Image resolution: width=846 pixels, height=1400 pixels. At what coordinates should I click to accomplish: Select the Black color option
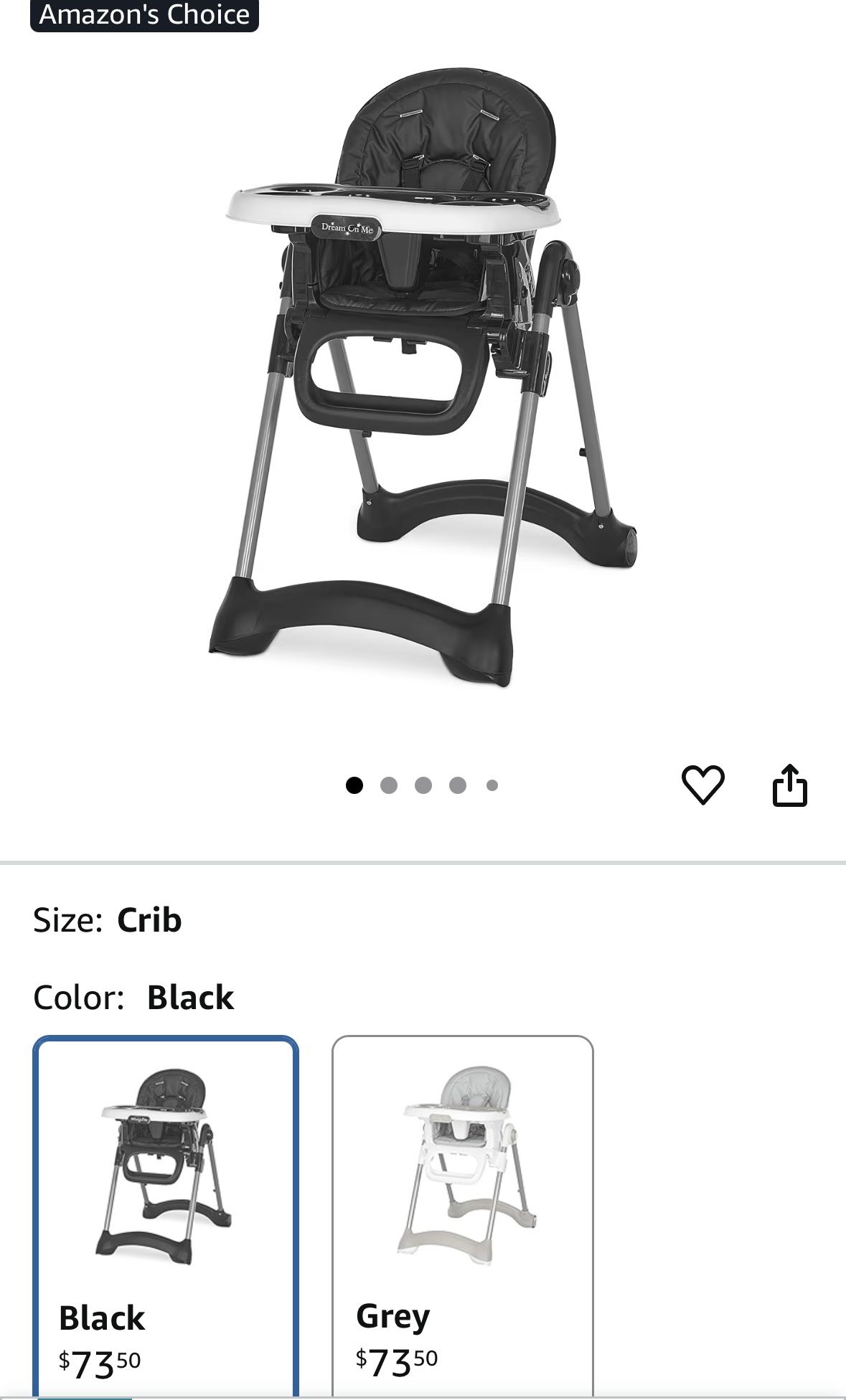pyautogui.click(x=166, y=1212)
